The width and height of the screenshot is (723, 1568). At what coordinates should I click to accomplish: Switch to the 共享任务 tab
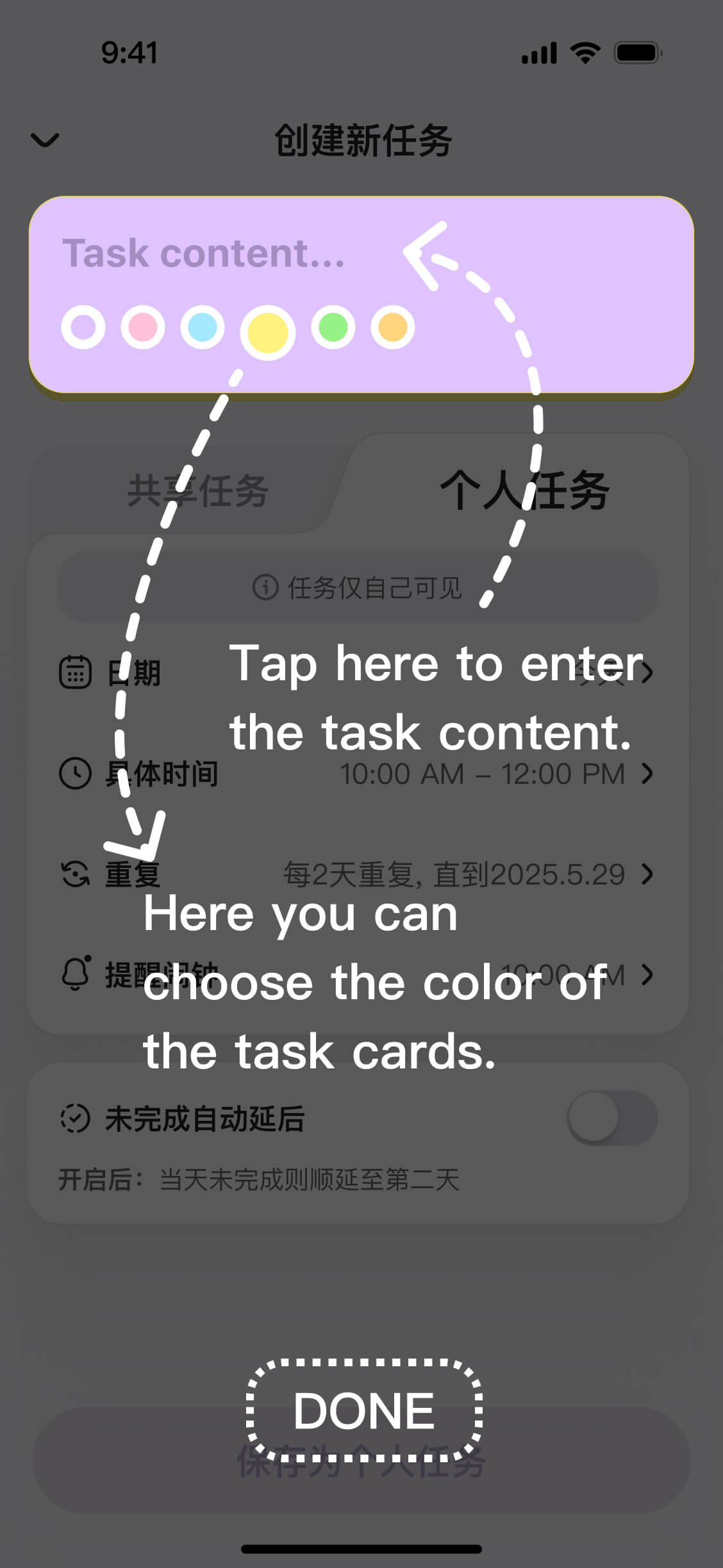(197, 492)
